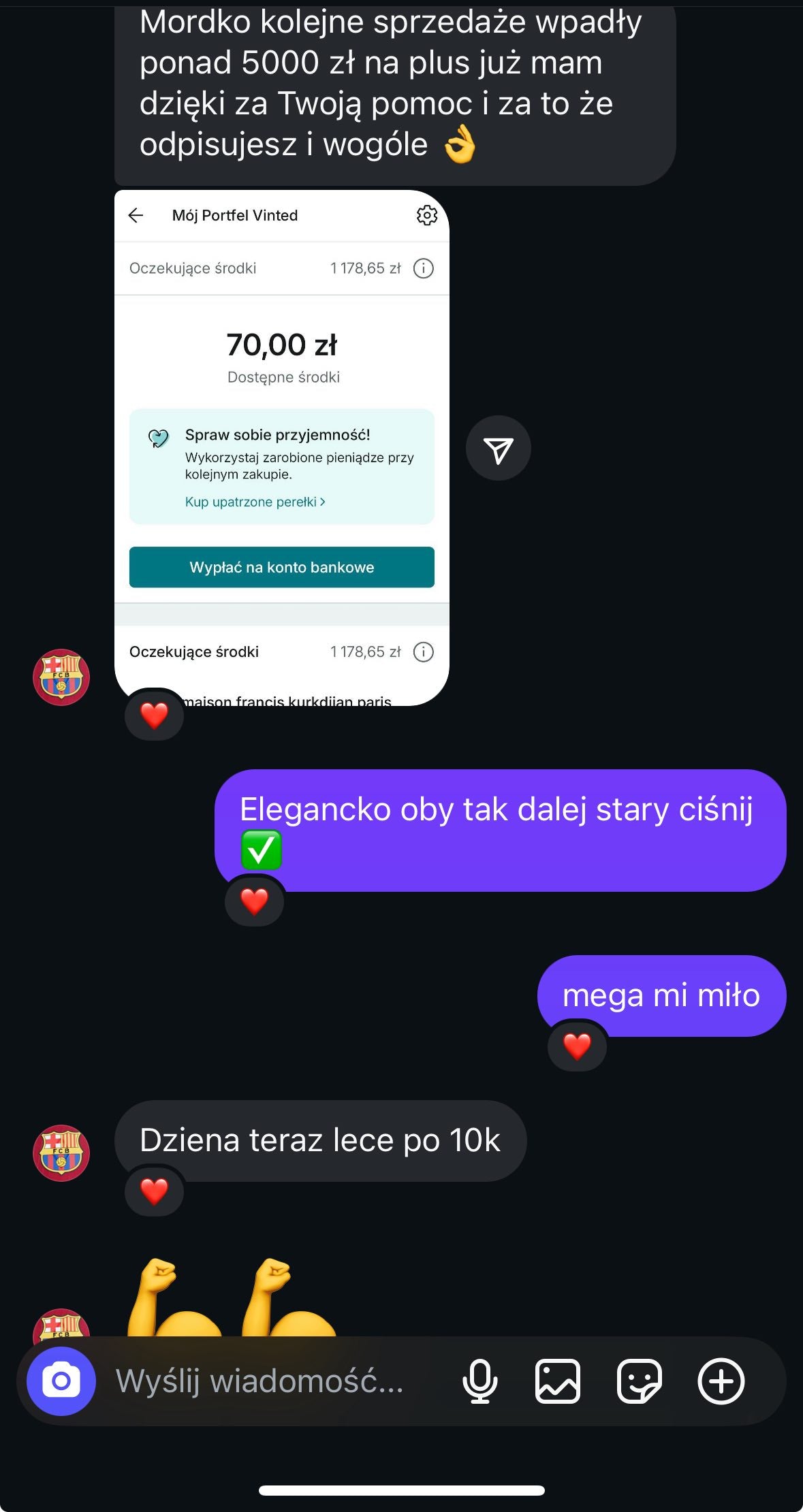Viewport: 803px width, 1512px height.
Task: Forward the Vinted screenshot with the paper plane
Action: point(498,449)
